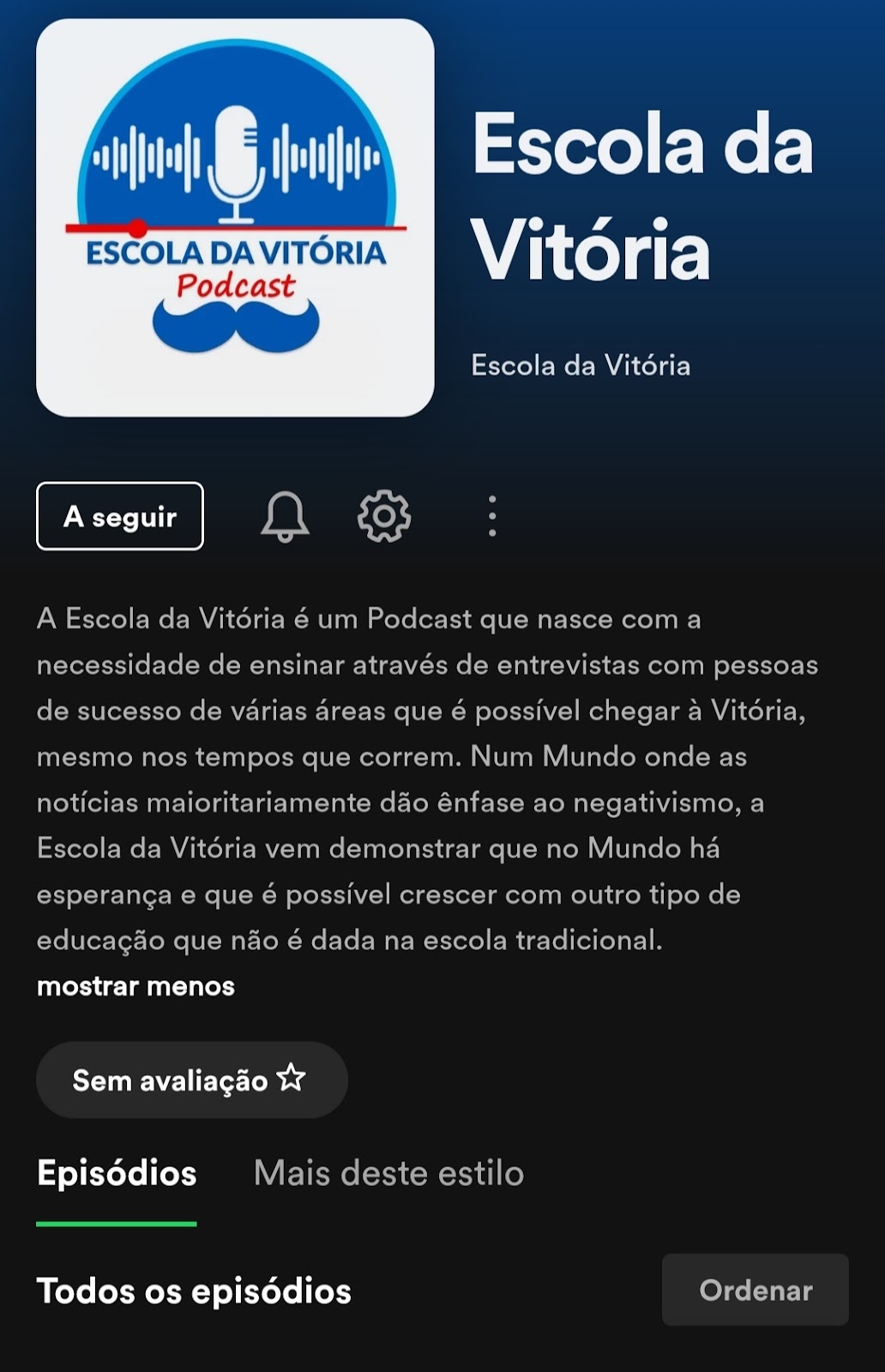Tap the 'A seguir' following button

[120, 516]
